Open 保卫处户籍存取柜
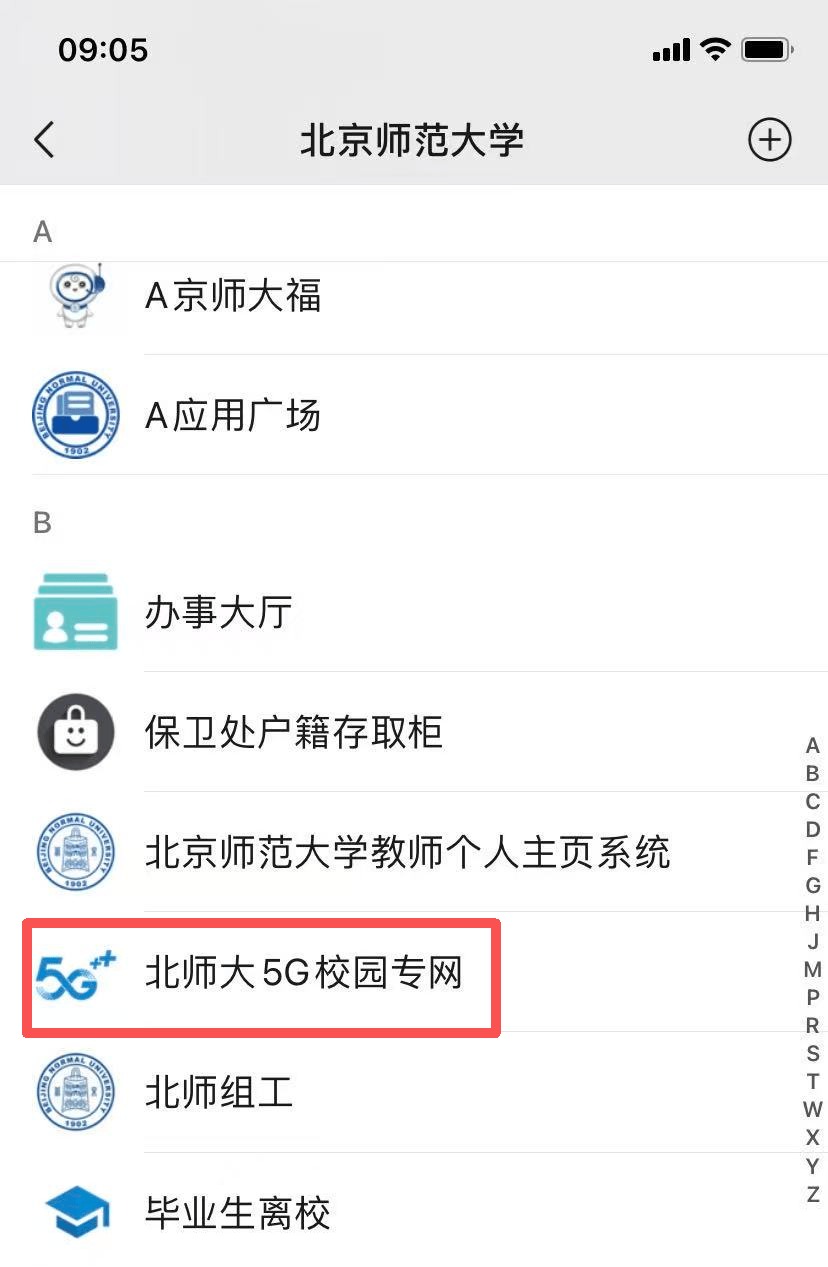 click(294, 732)
